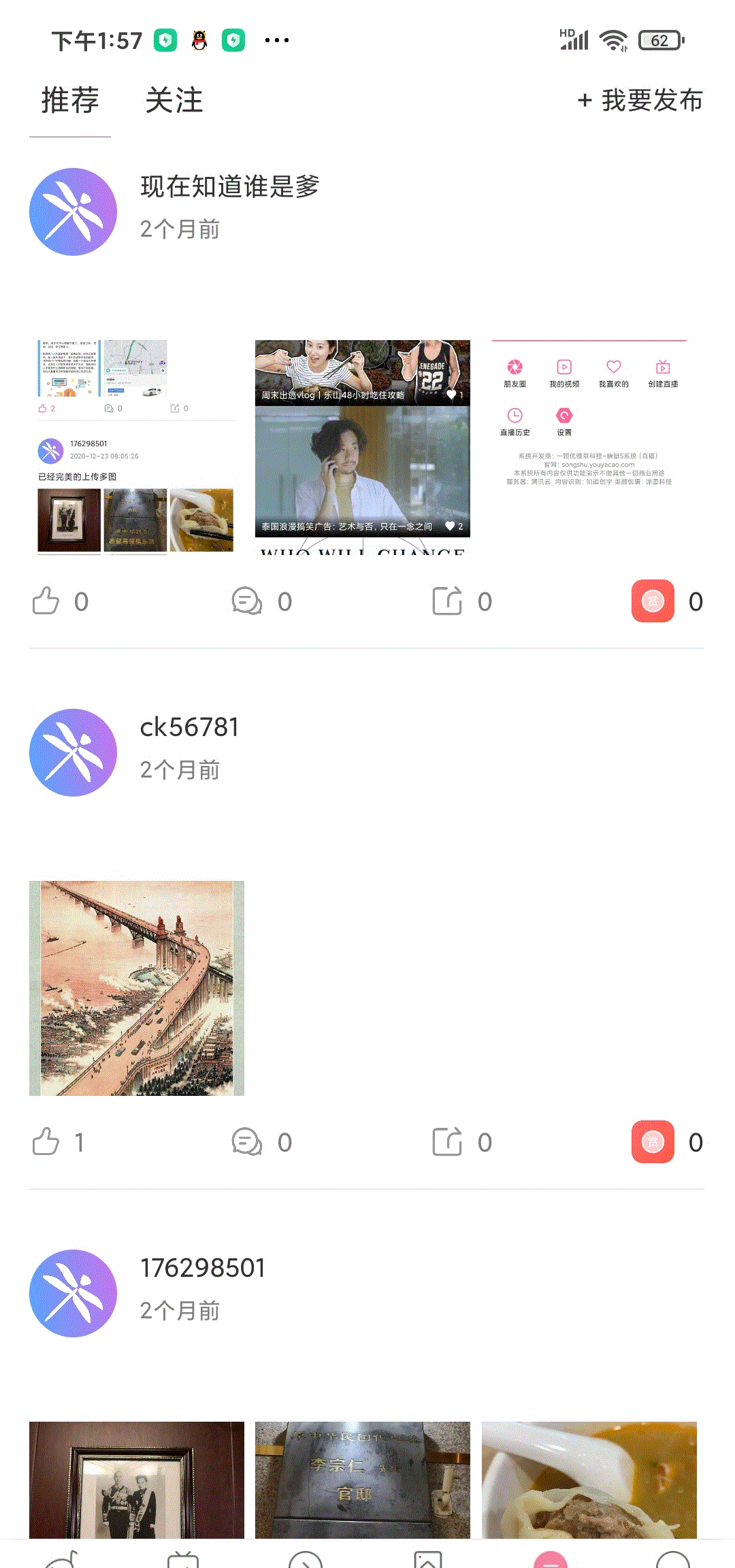Viewport: 735px width, 1568px height.
Task: Switch to the 推荐 tab
Action: click(70, 101)
